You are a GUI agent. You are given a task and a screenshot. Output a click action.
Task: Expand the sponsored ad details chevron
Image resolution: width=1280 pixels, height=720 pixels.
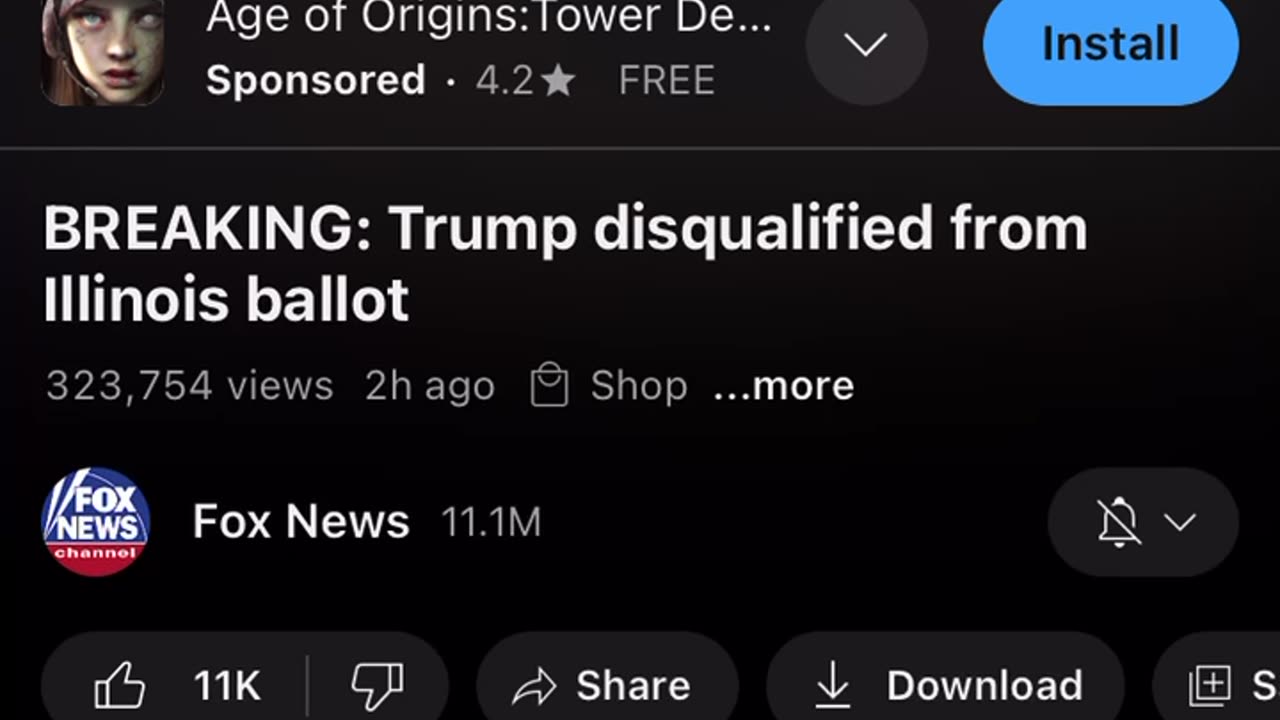pos(866,45)
